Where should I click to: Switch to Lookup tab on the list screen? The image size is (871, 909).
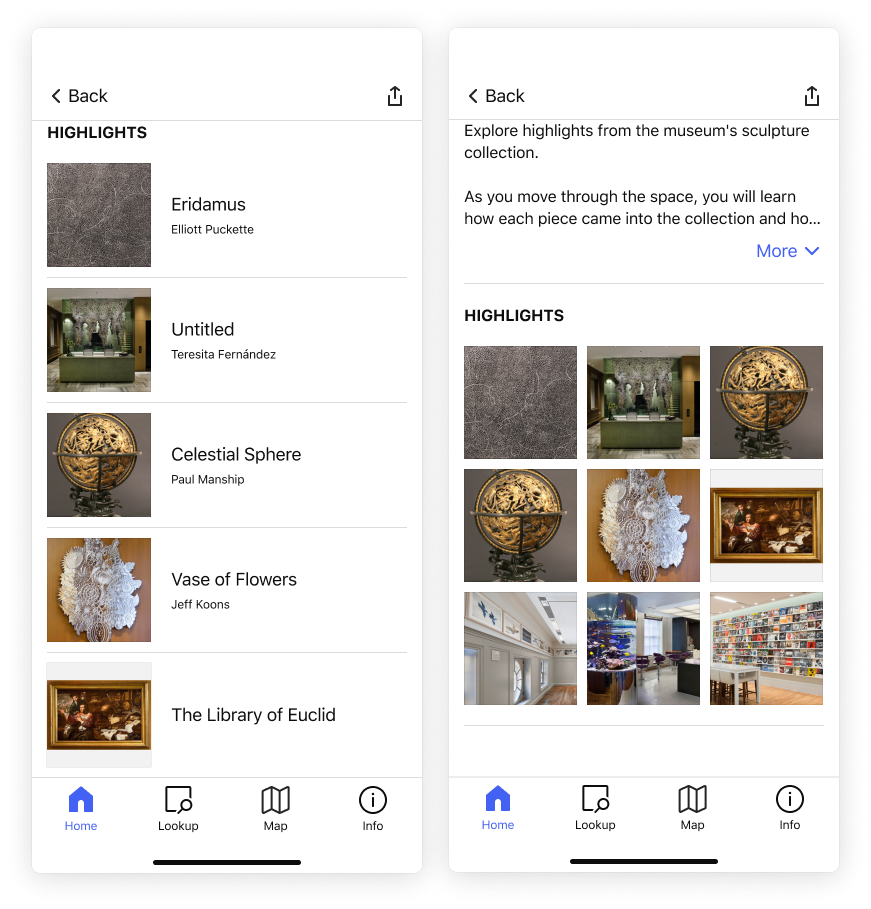[178, 809]
